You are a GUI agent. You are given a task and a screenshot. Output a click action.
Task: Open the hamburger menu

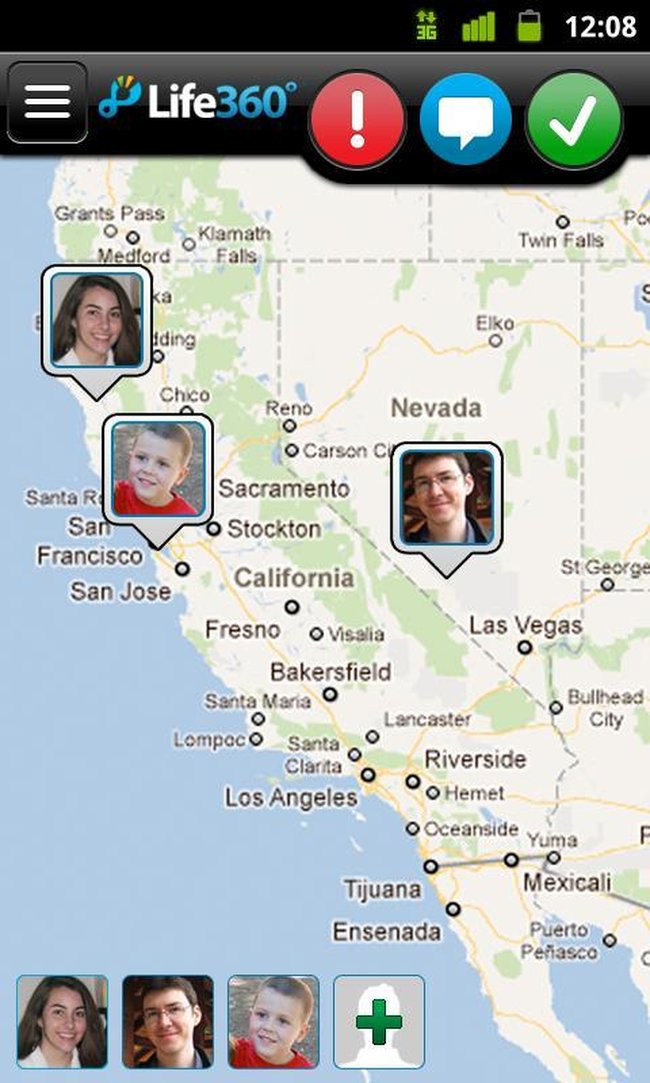pos(47,102)
